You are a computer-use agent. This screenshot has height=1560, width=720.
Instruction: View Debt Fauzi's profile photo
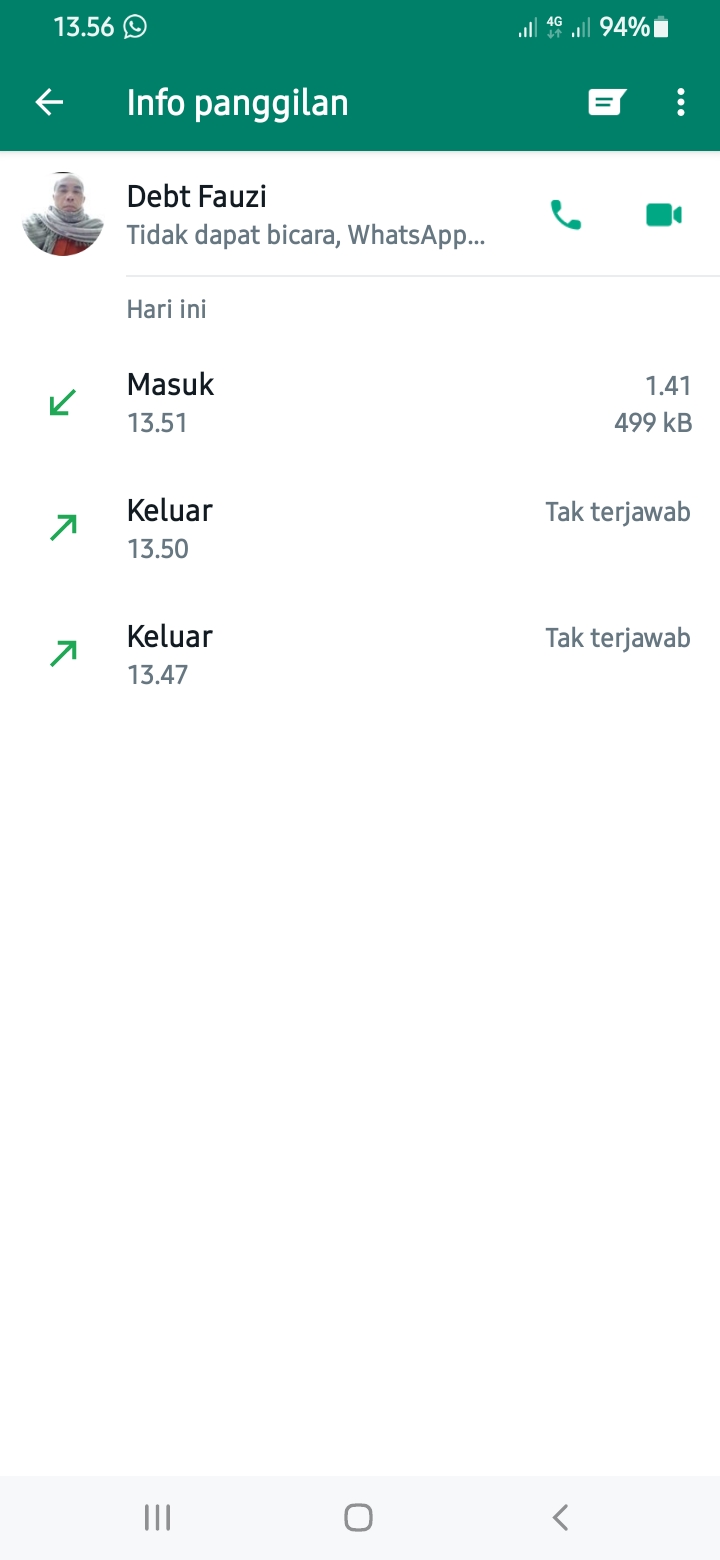(x=63, y=214)
